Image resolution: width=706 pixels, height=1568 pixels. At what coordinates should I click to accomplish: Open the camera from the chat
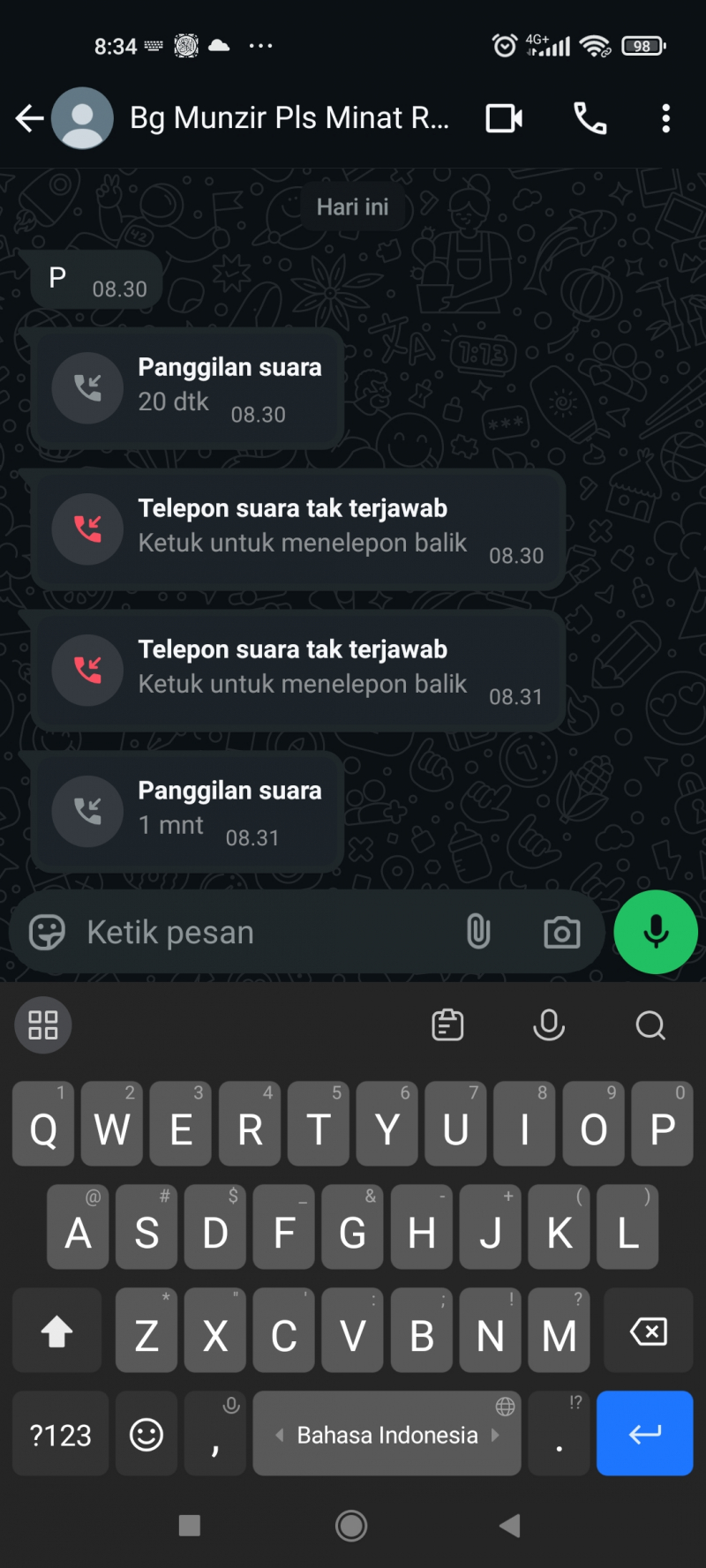[x=561, y=932]
